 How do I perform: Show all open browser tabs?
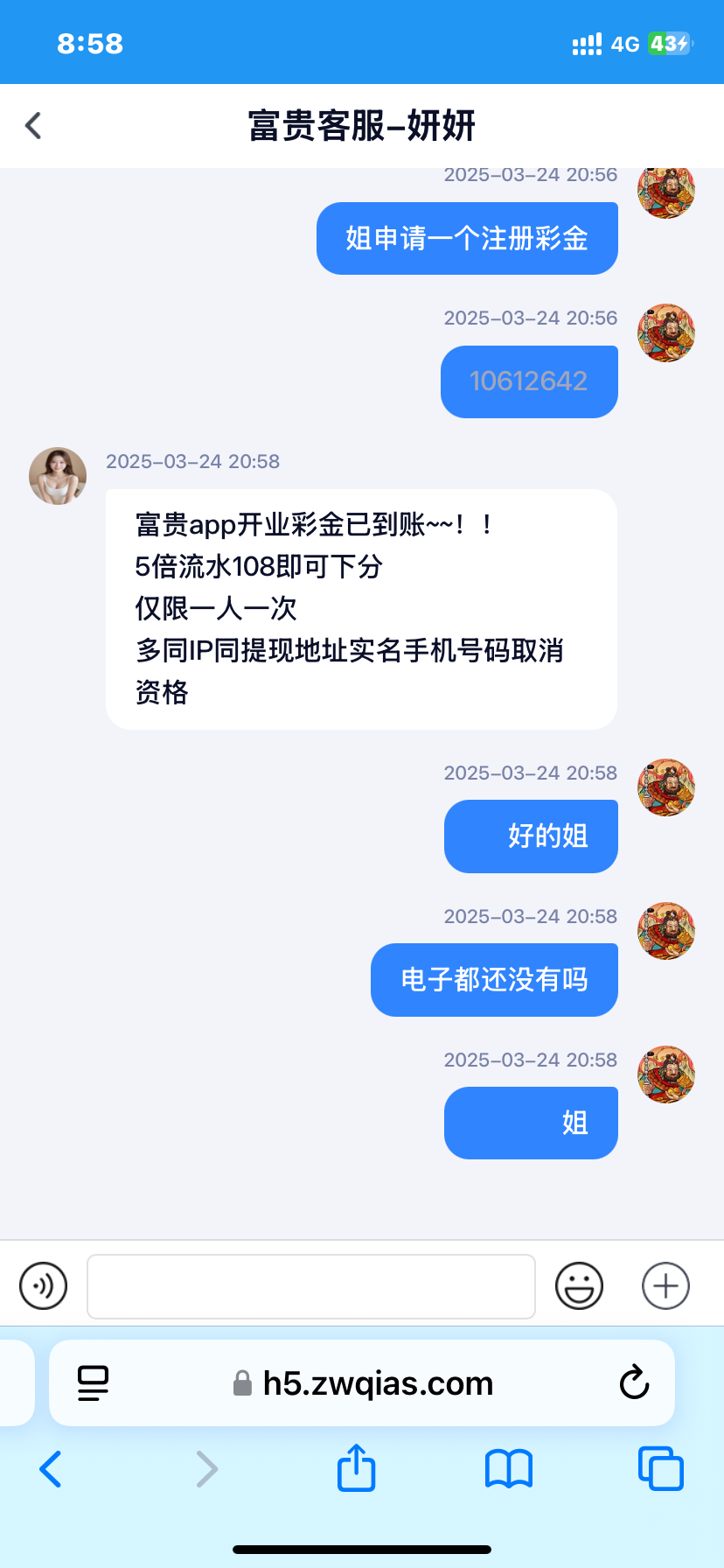click(x=660, y=1469)
